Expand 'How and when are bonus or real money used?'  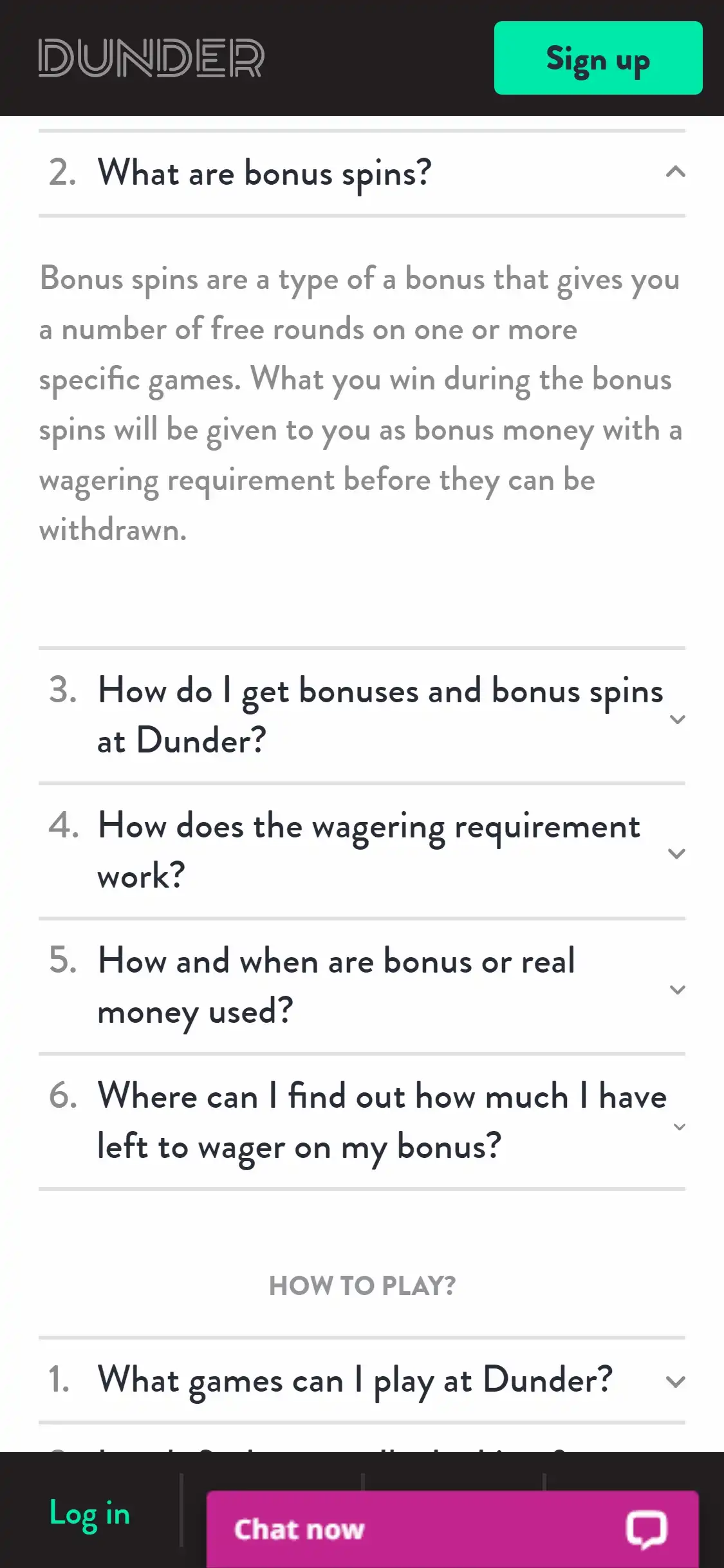click(x=676, y=989)
